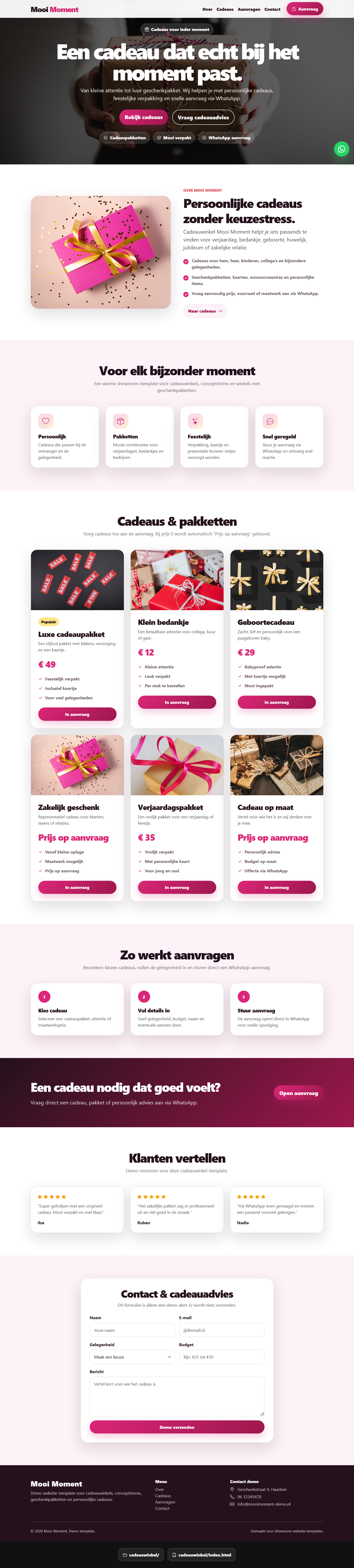Screen dimensions: 354x1568
Task: Tap the Aanvraag button in the header
Action: tap(305, 9)
